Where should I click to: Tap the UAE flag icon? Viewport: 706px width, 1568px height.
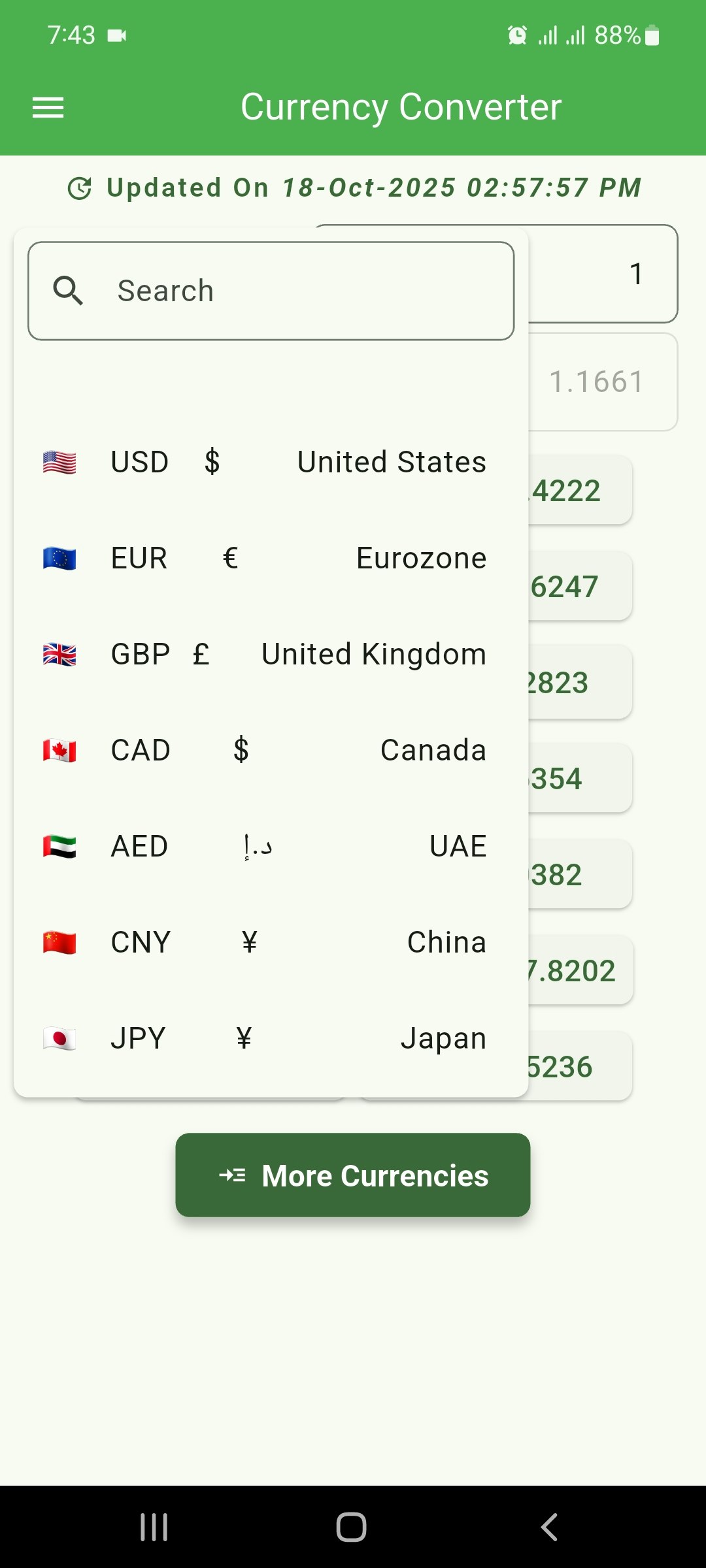click(59, 846)
